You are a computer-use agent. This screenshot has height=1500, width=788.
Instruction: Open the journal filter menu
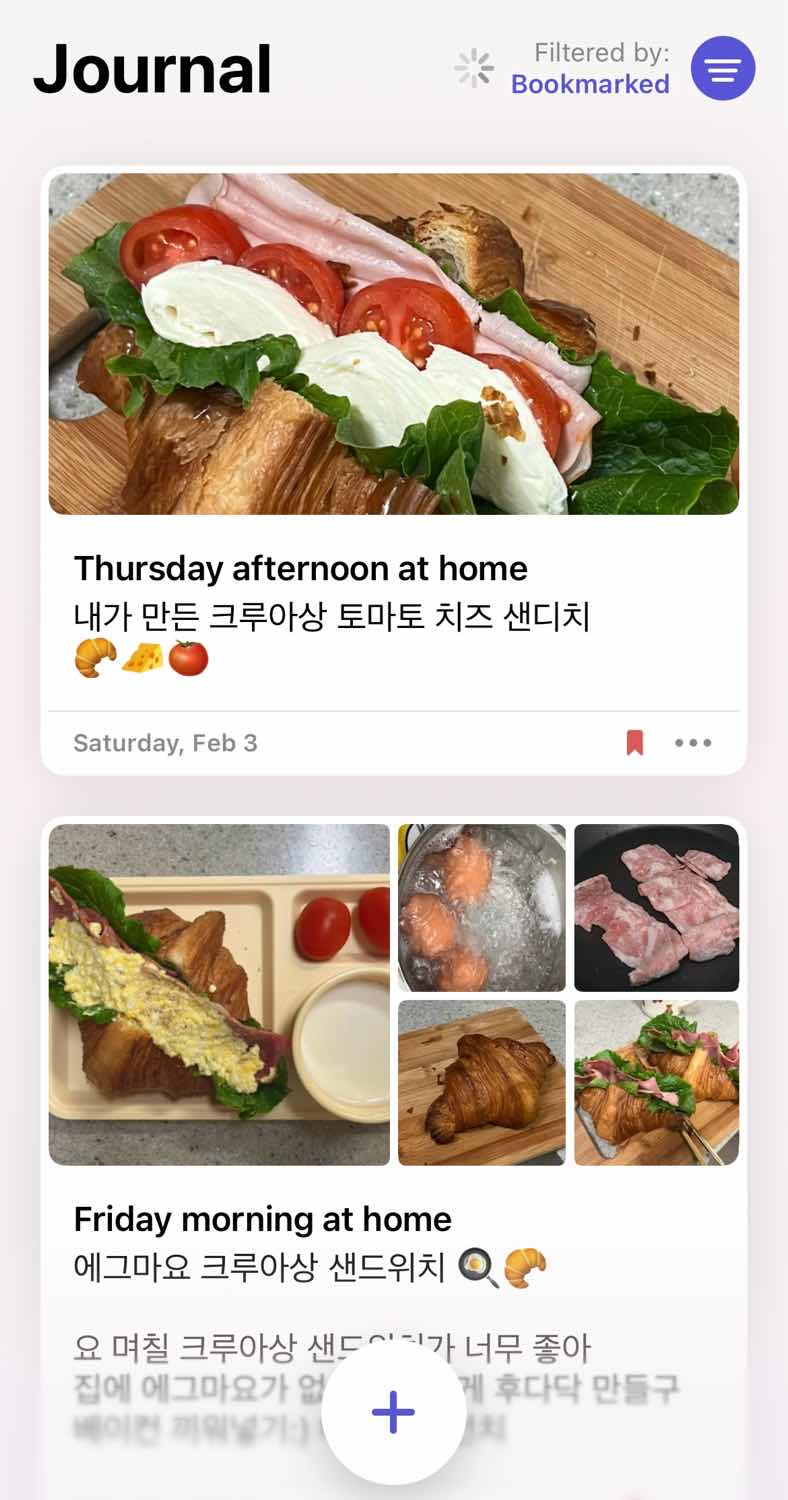tap(723, 69)
